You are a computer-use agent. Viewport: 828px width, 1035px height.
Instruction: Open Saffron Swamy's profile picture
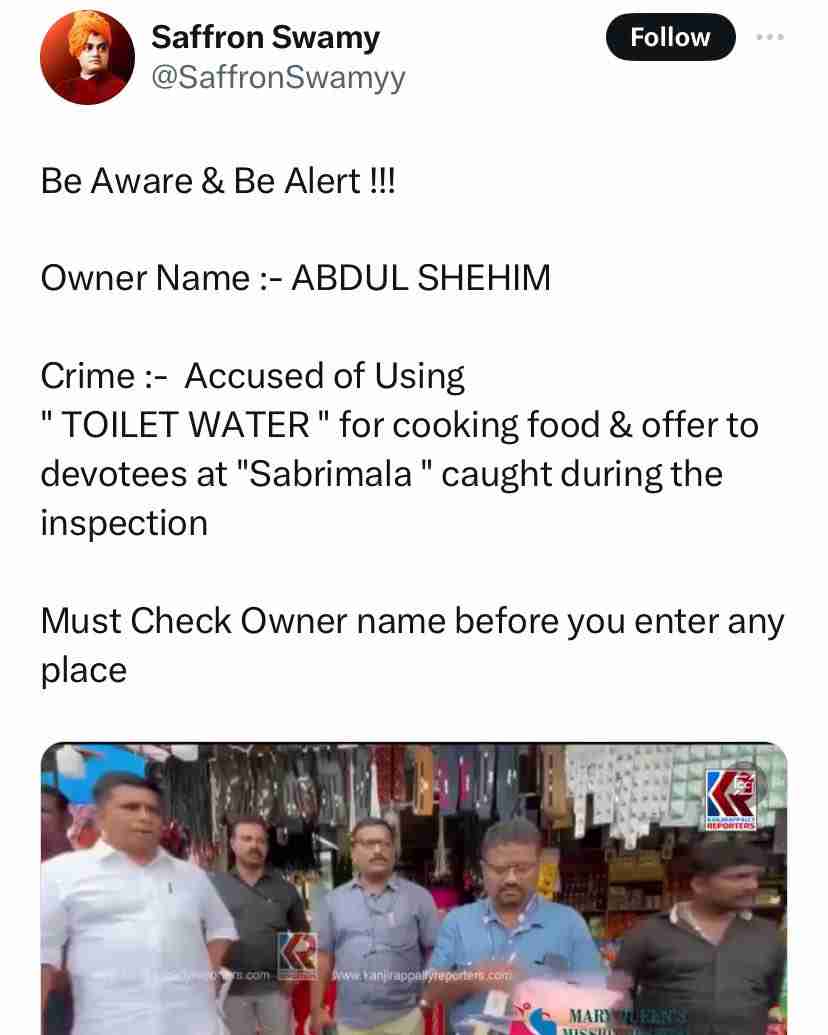pos(87,58)
